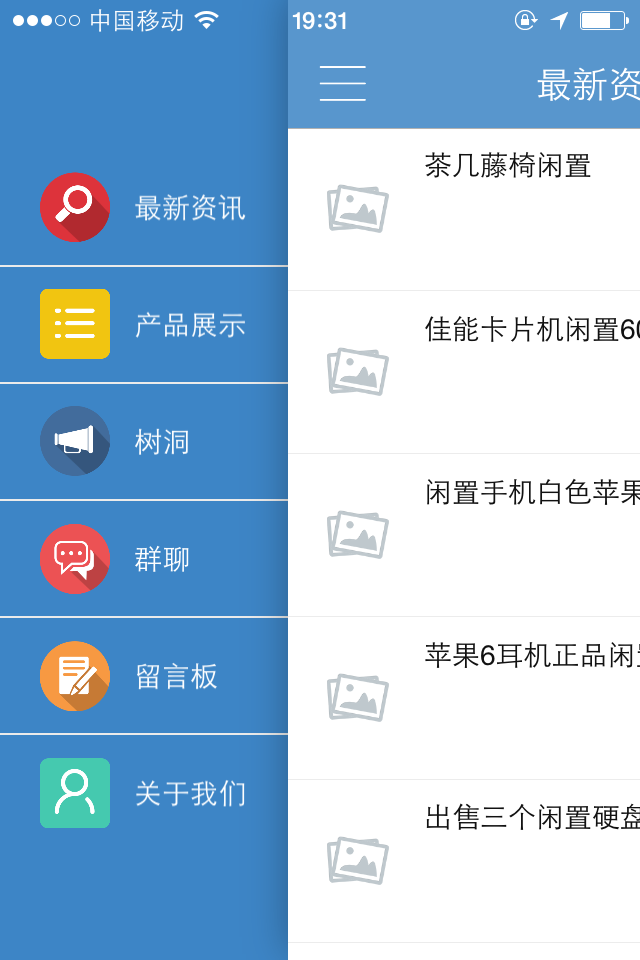Screen dimensions: 640x960
Task: Tap the hamburger menu button
Action: [x=343, y=84]
